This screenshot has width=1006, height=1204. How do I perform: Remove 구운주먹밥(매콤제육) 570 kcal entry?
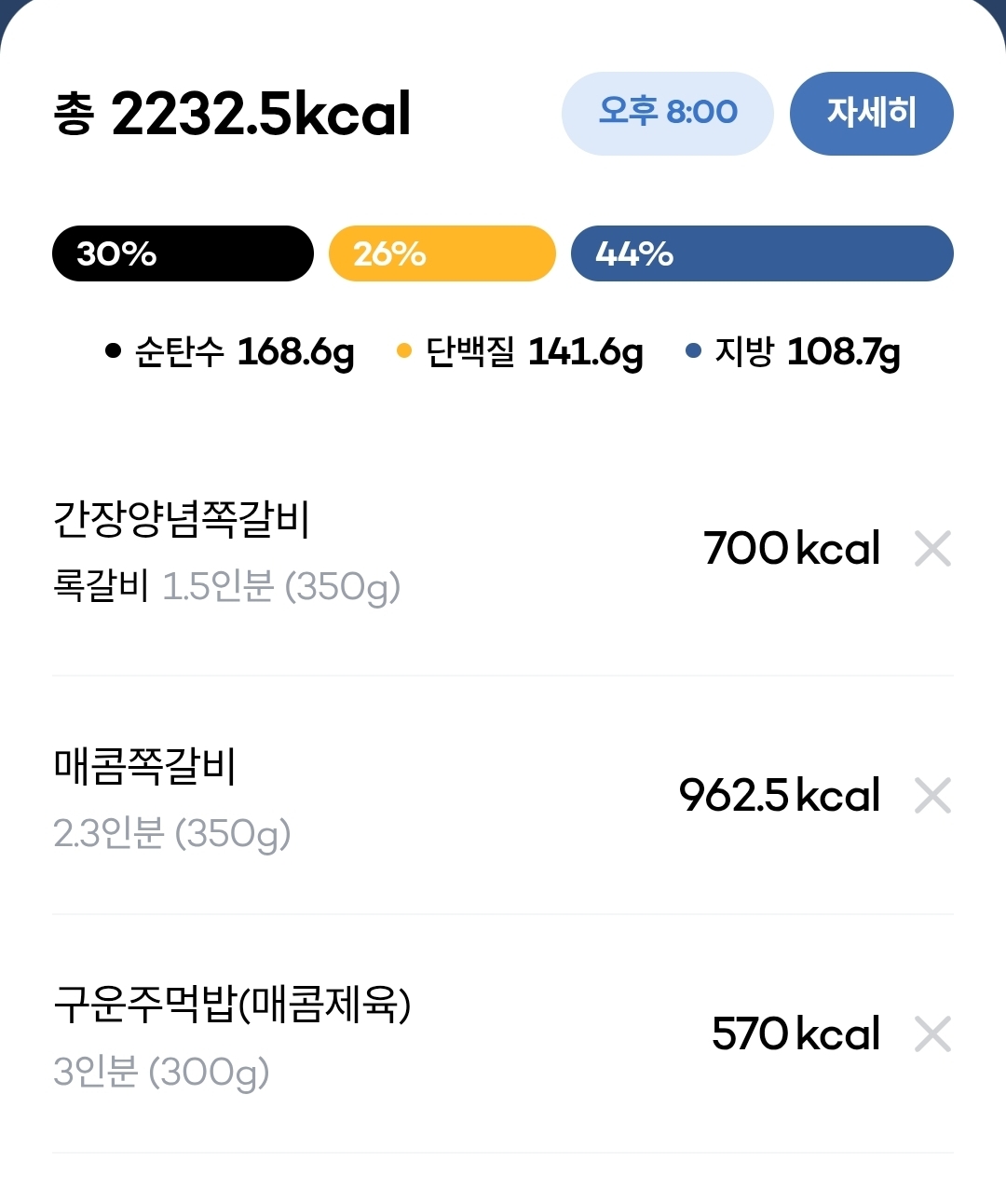pos(932,1034)
